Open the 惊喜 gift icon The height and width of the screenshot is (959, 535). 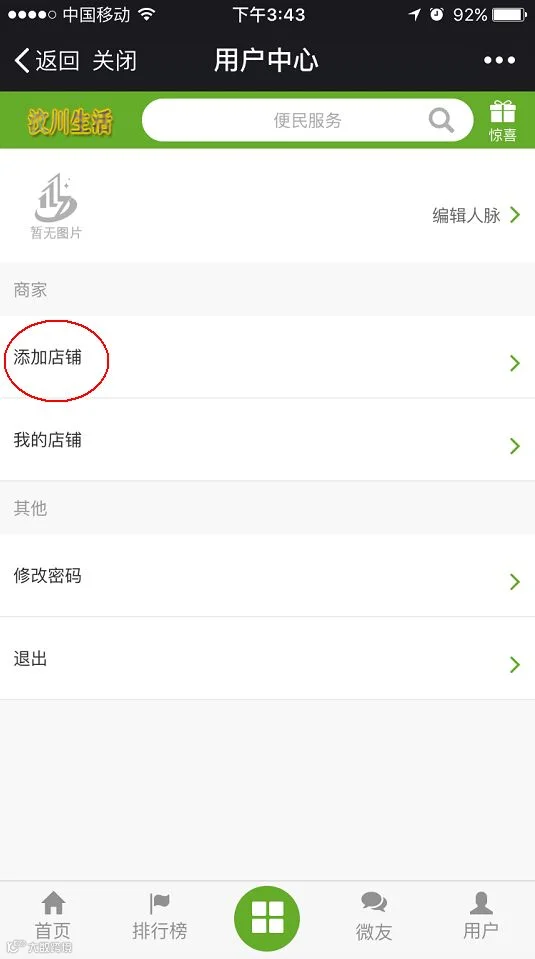(503, 121)
